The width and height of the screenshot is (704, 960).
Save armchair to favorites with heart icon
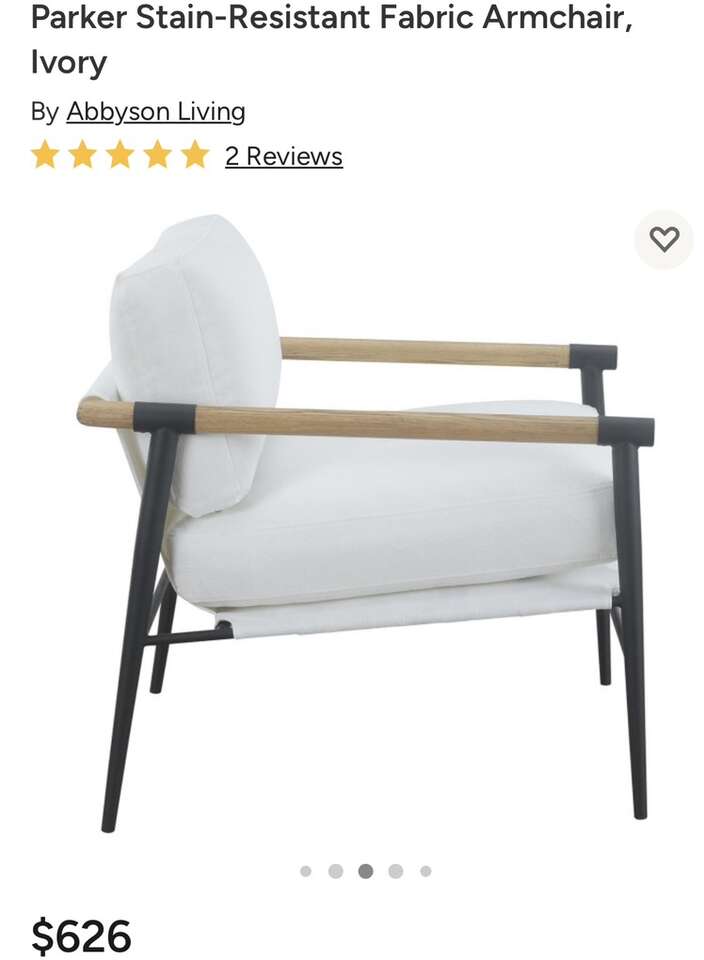pos(664,239)
